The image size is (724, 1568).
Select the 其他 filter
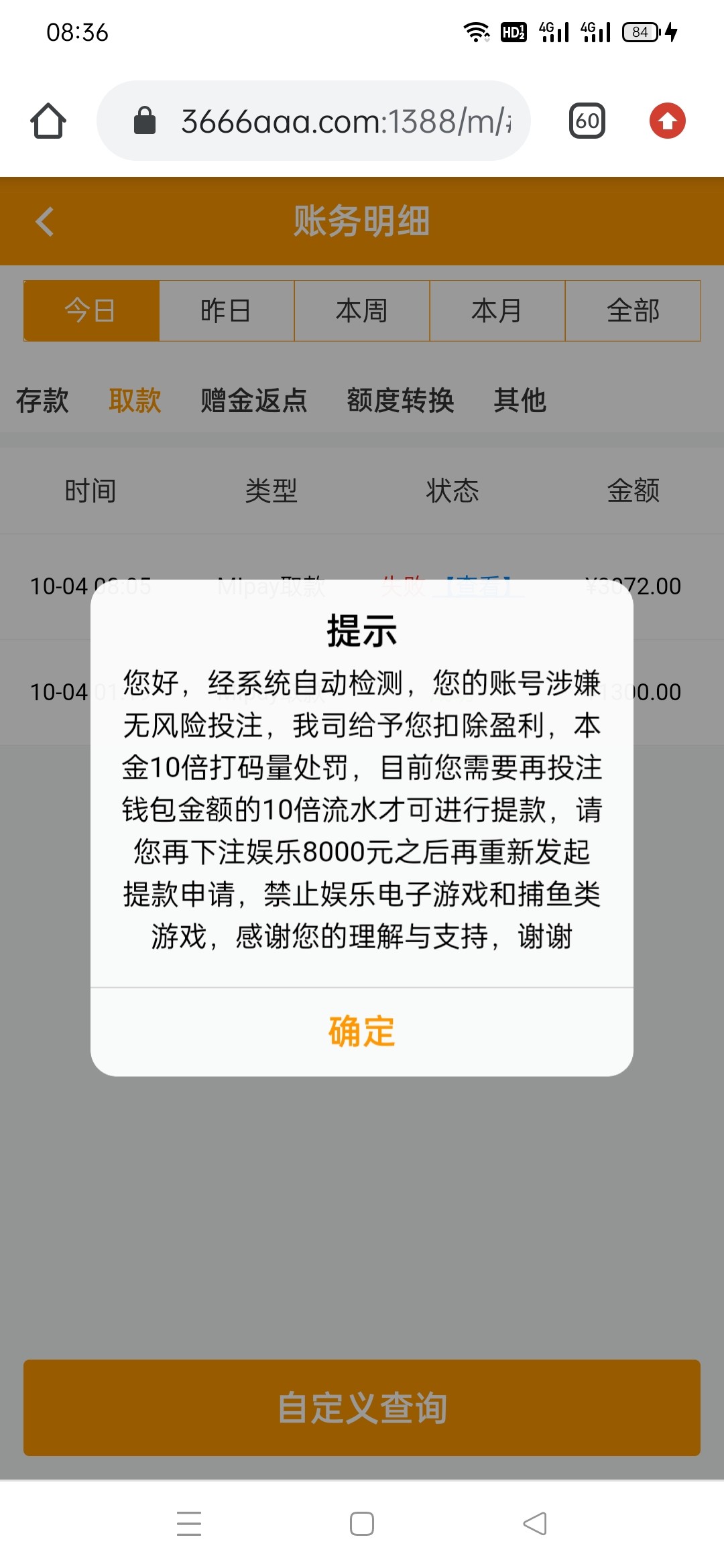click(x=520, y=400)
